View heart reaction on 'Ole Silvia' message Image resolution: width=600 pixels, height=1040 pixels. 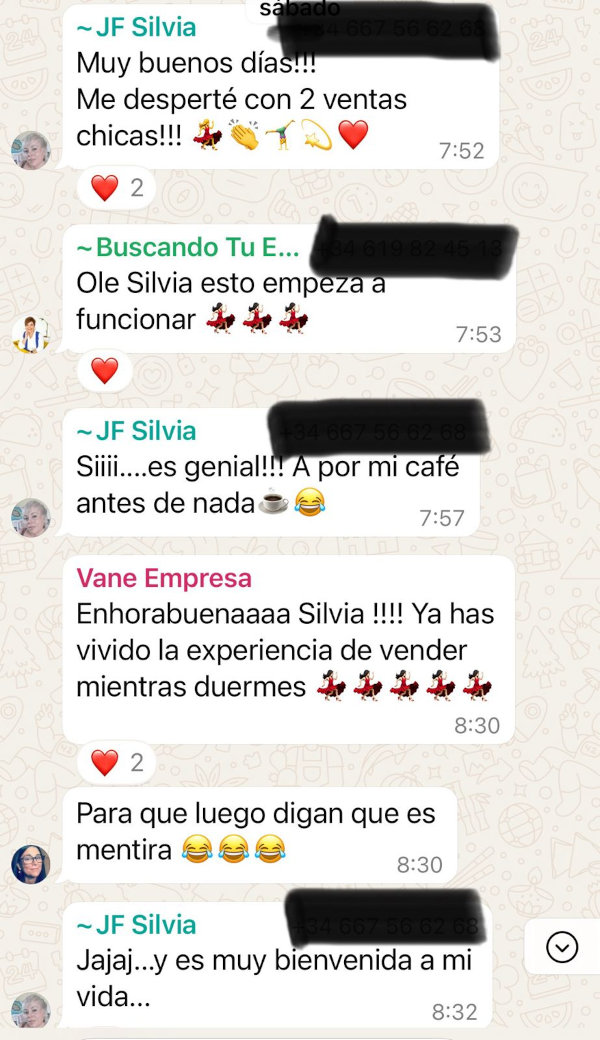(104, 371)
